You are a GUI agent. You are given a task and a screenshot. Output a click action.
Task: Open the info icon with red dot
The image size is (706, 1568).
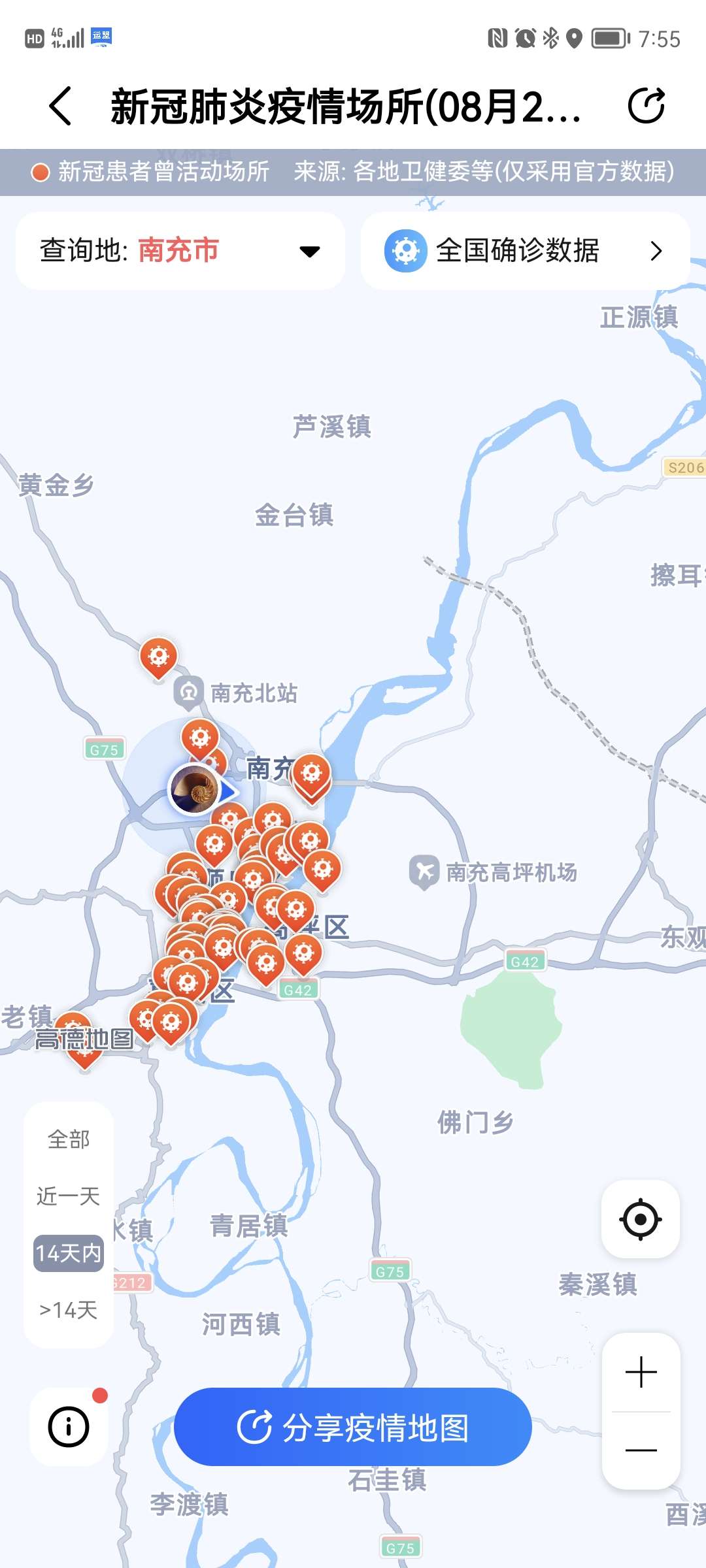point(69,1427)
